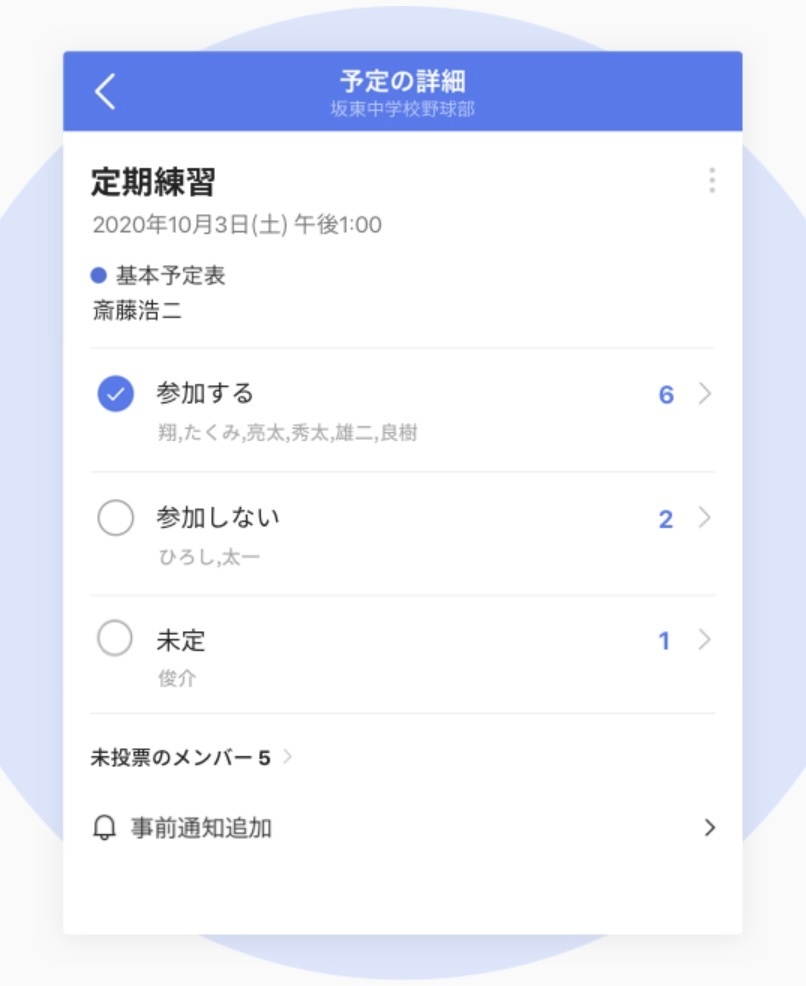Mark attendance as 未定
The height and width of the screenshot is (986, 806).
[116, 640]
